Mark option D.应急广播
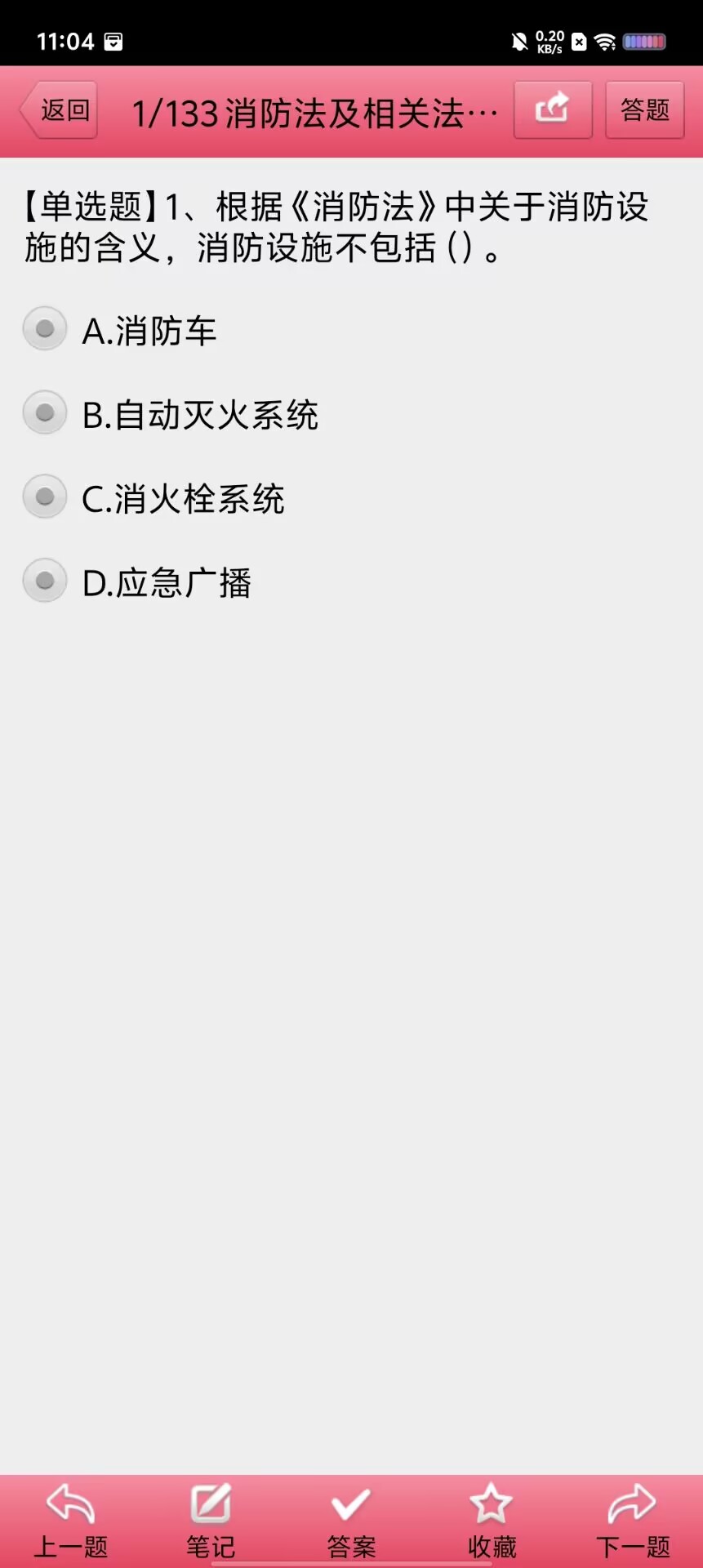 coord(137,582)
